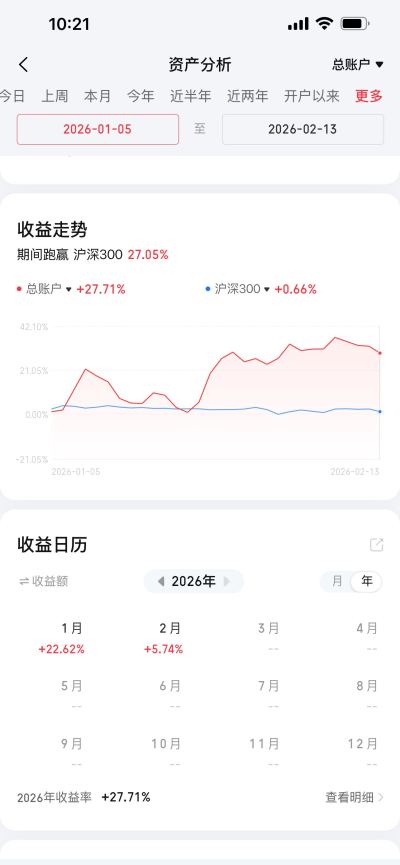The width and height of the screenshot is (400, 865).
Task: Go back using the top-left arrow
Action: coord(23,65)
